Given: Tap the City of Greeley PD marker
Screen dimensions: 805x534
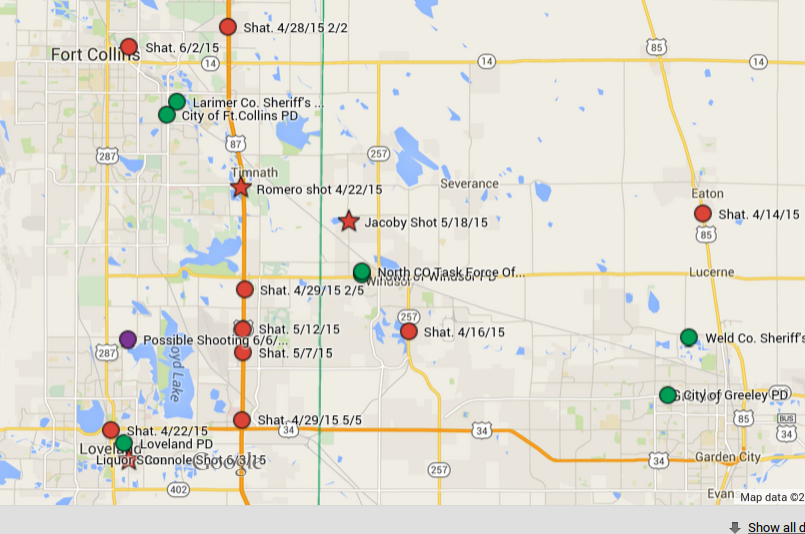Looking at the screenshot, I should pos(668,395).
